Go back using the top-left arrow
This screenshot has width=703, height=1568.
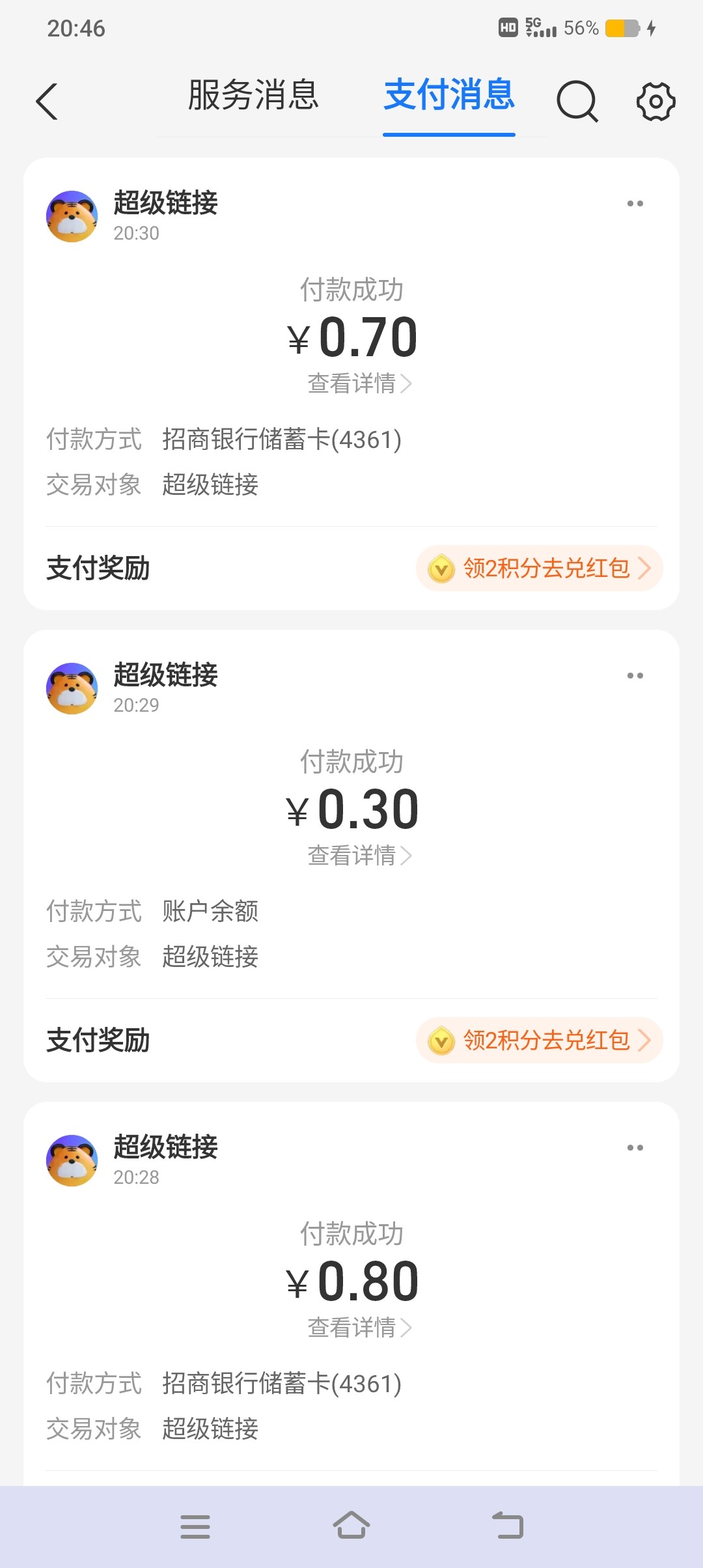coord(47,102)
